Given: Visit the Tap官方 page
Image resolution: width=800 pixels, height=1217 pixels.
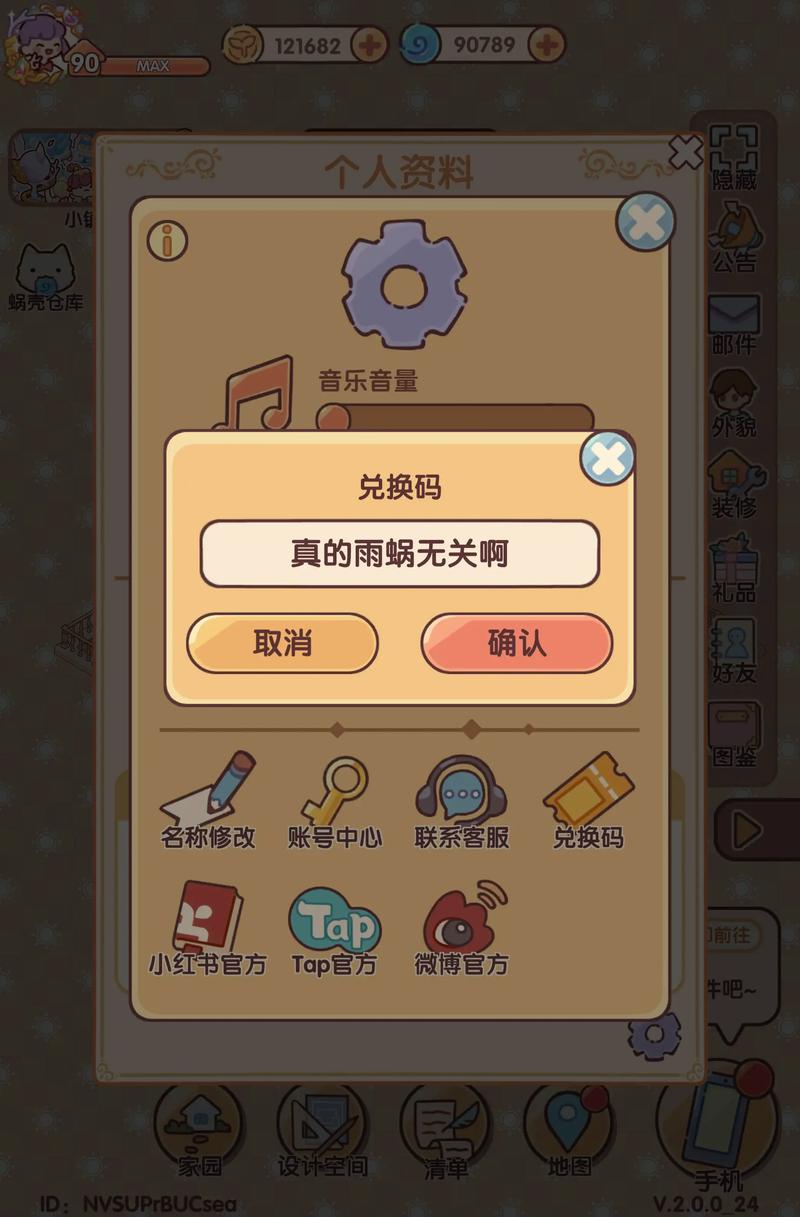Looking at the screenshot, I should tap(334, 928).
